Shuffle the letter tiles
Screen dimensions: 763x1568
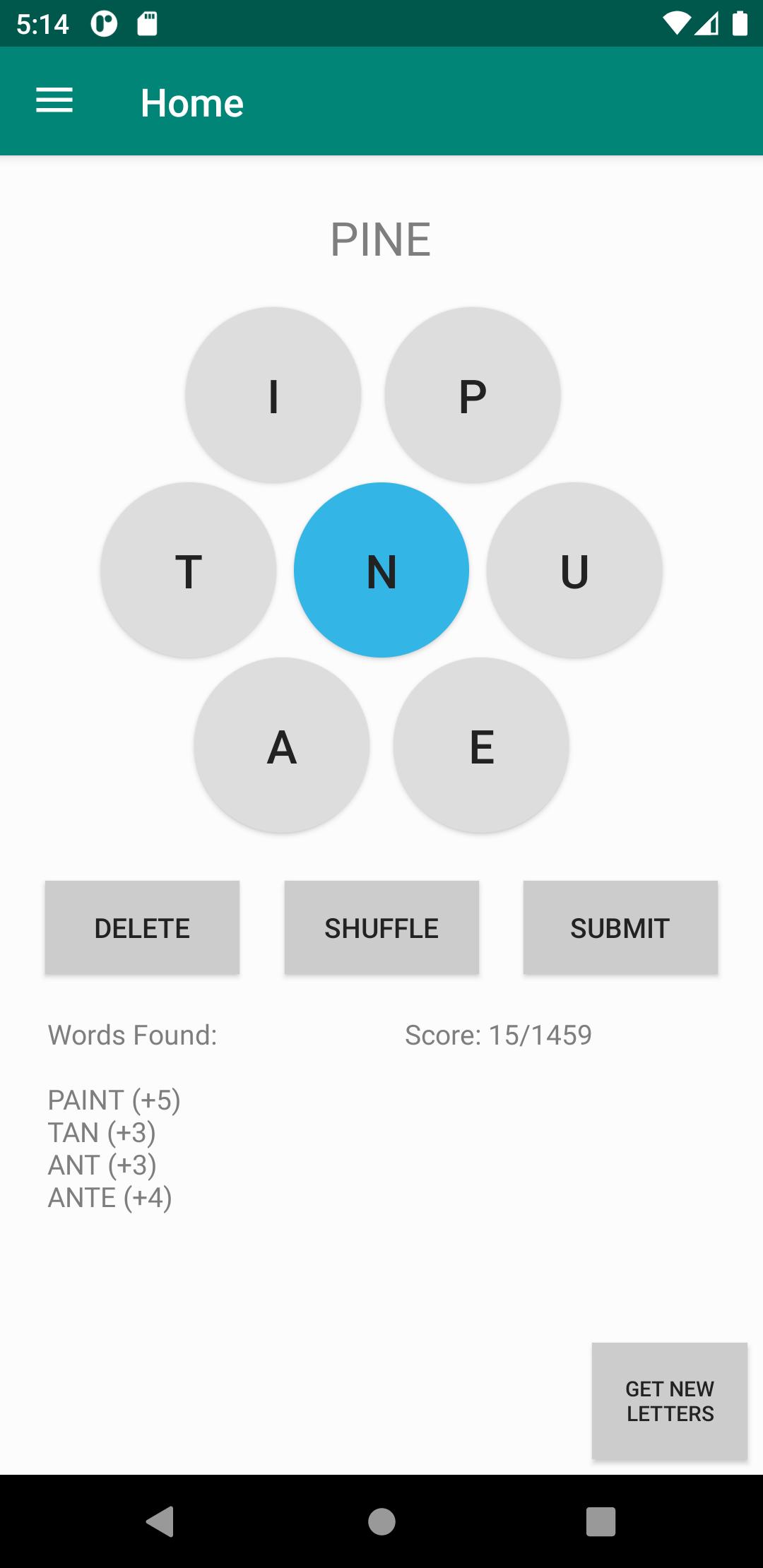(x=381, y=927)
